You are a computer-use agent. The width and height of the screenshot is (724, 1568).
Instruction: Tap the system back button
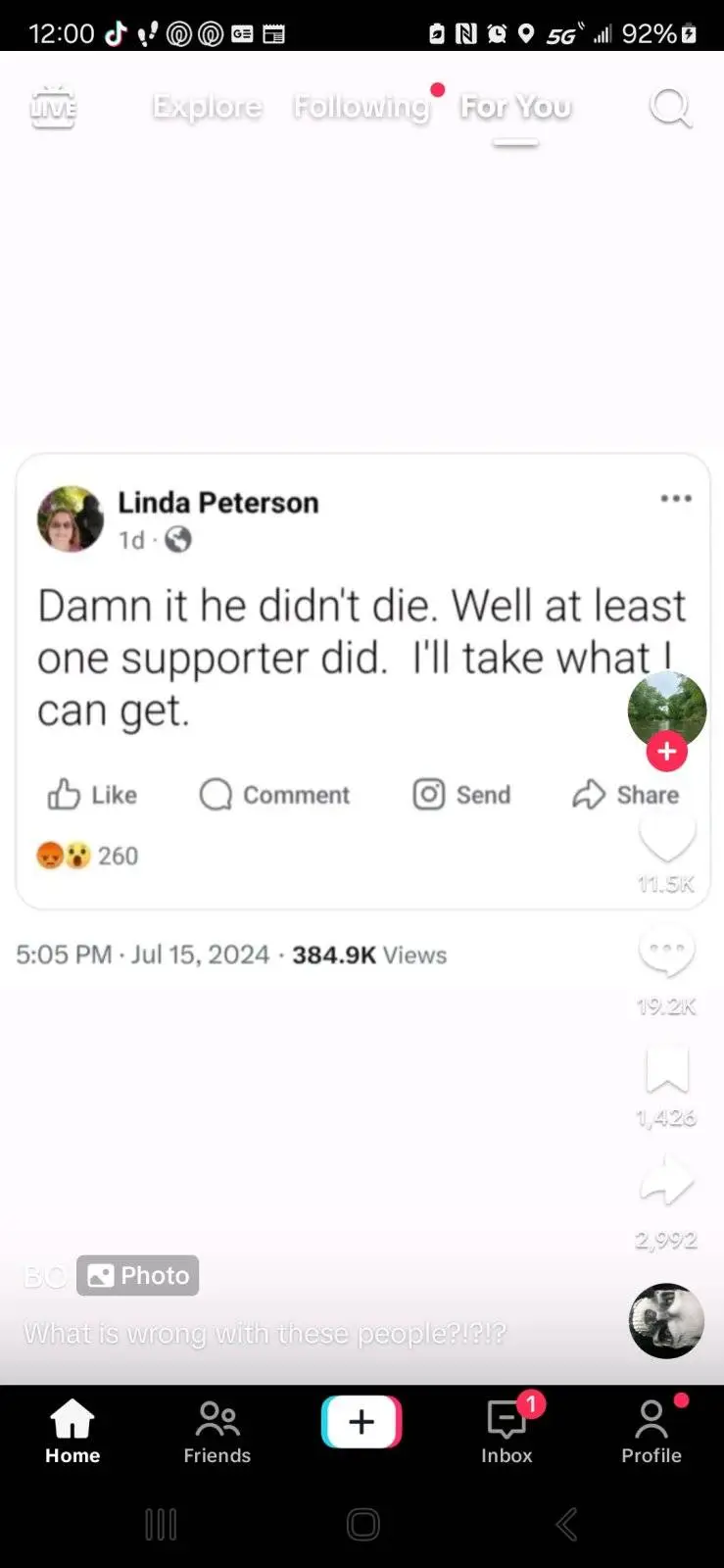[566, 1524]
